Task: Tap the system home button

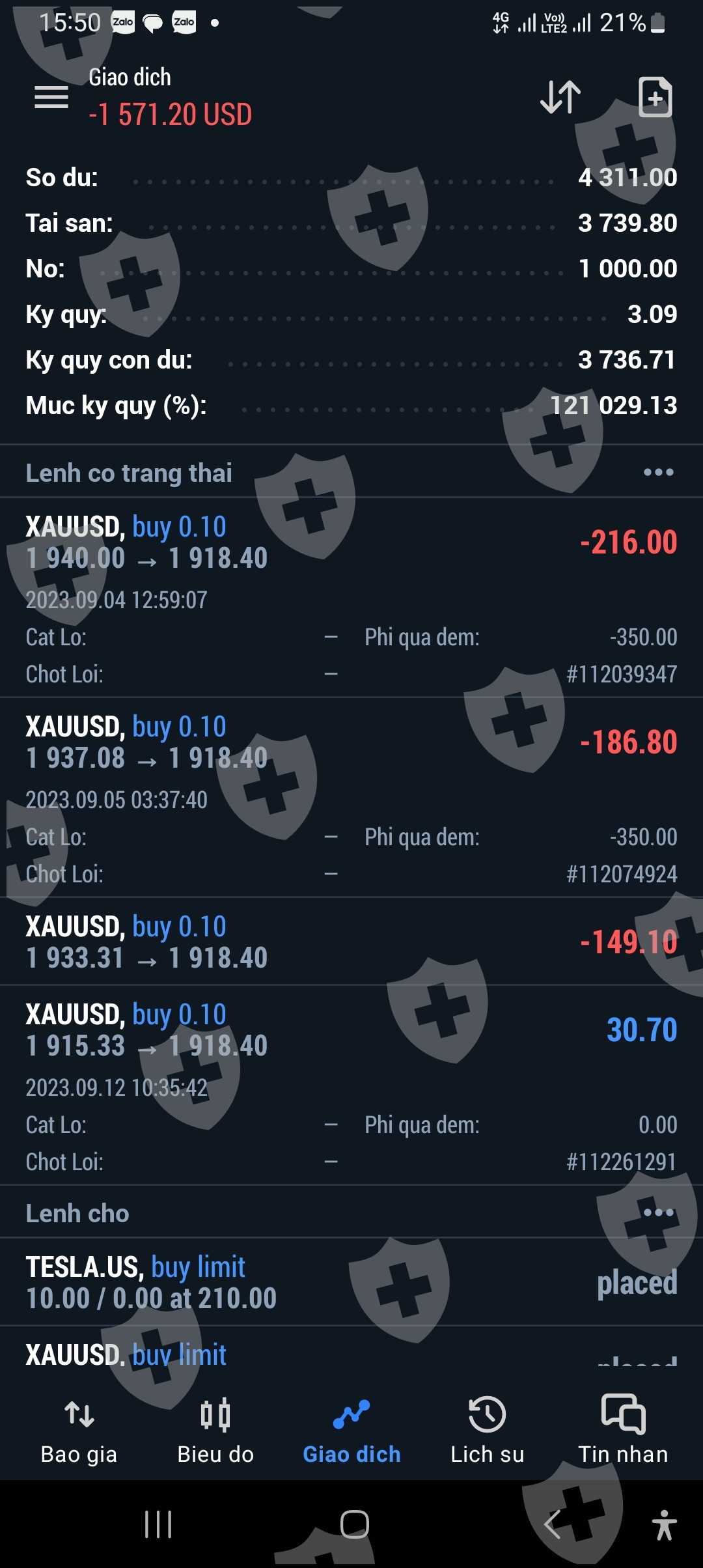Action: pos(354,1525)
